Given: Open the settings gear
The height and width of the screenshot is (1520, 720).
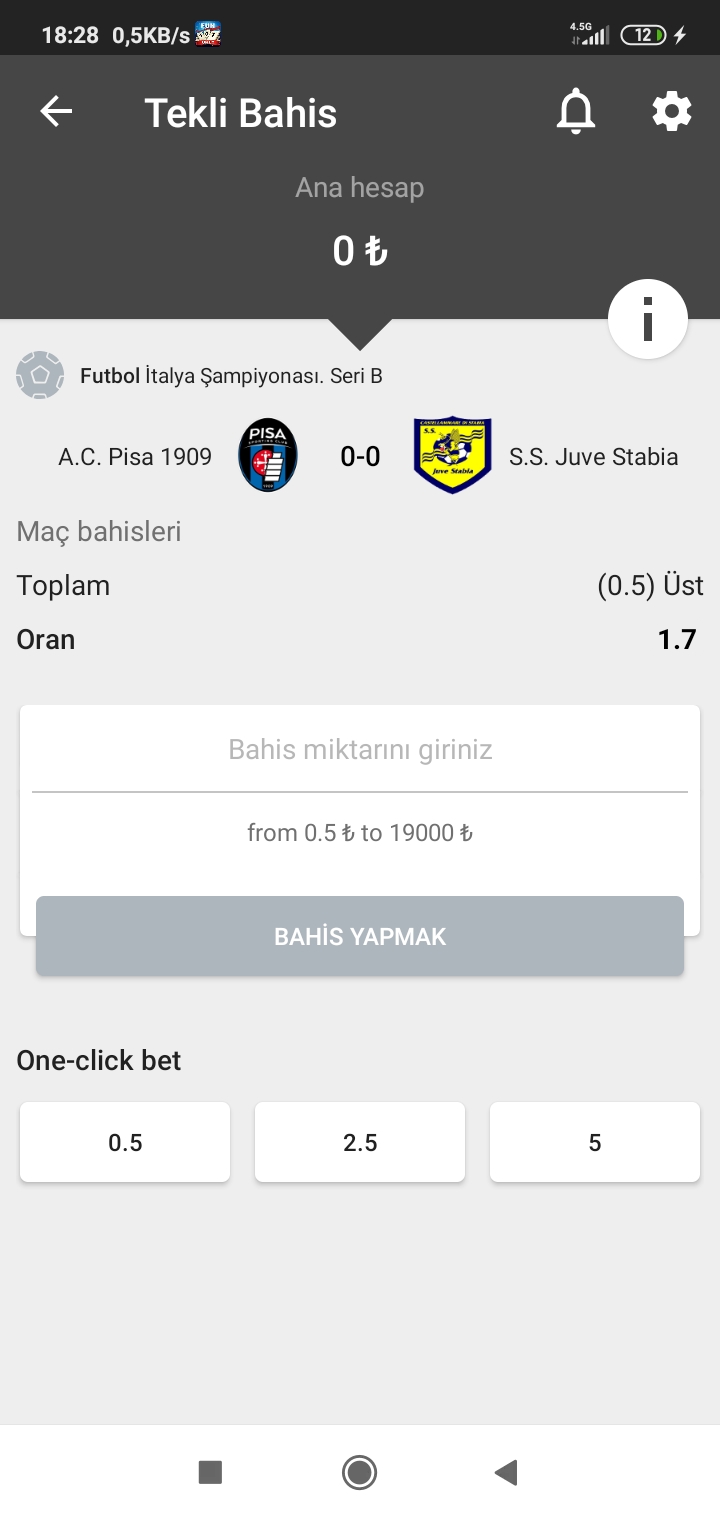Looking at the screenshot, I should 672,112.
